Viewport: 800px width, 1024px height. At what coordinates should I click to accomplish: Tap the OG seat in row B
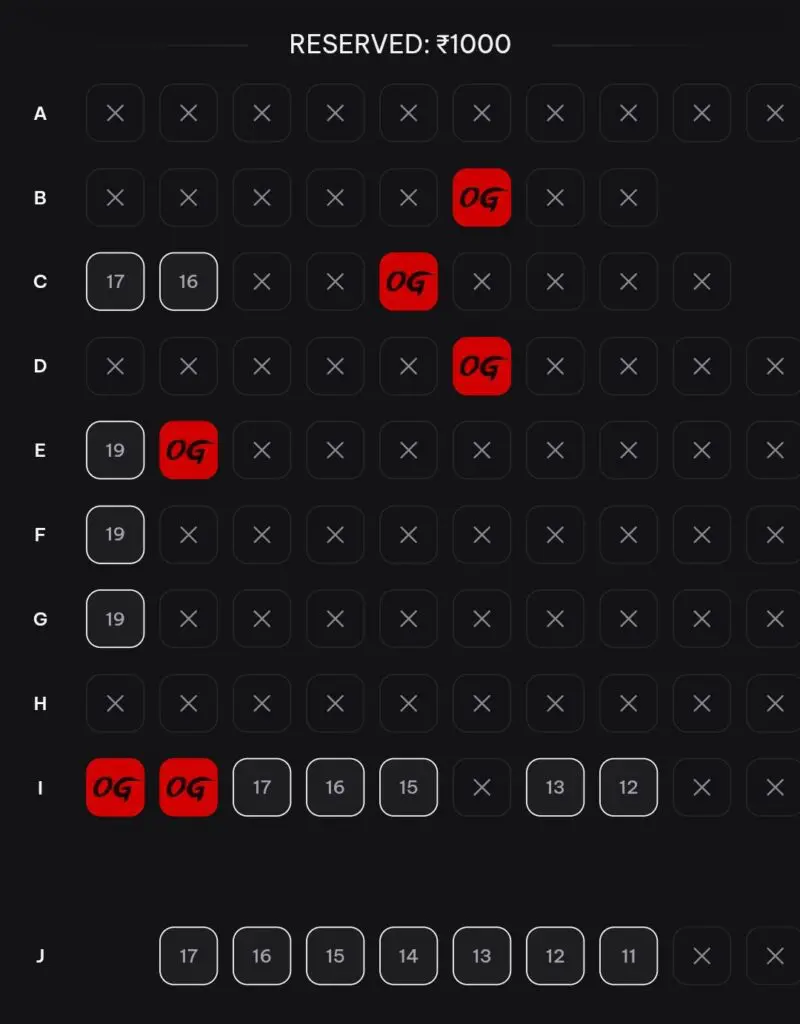pyautogui.click(x=482, y=197)
